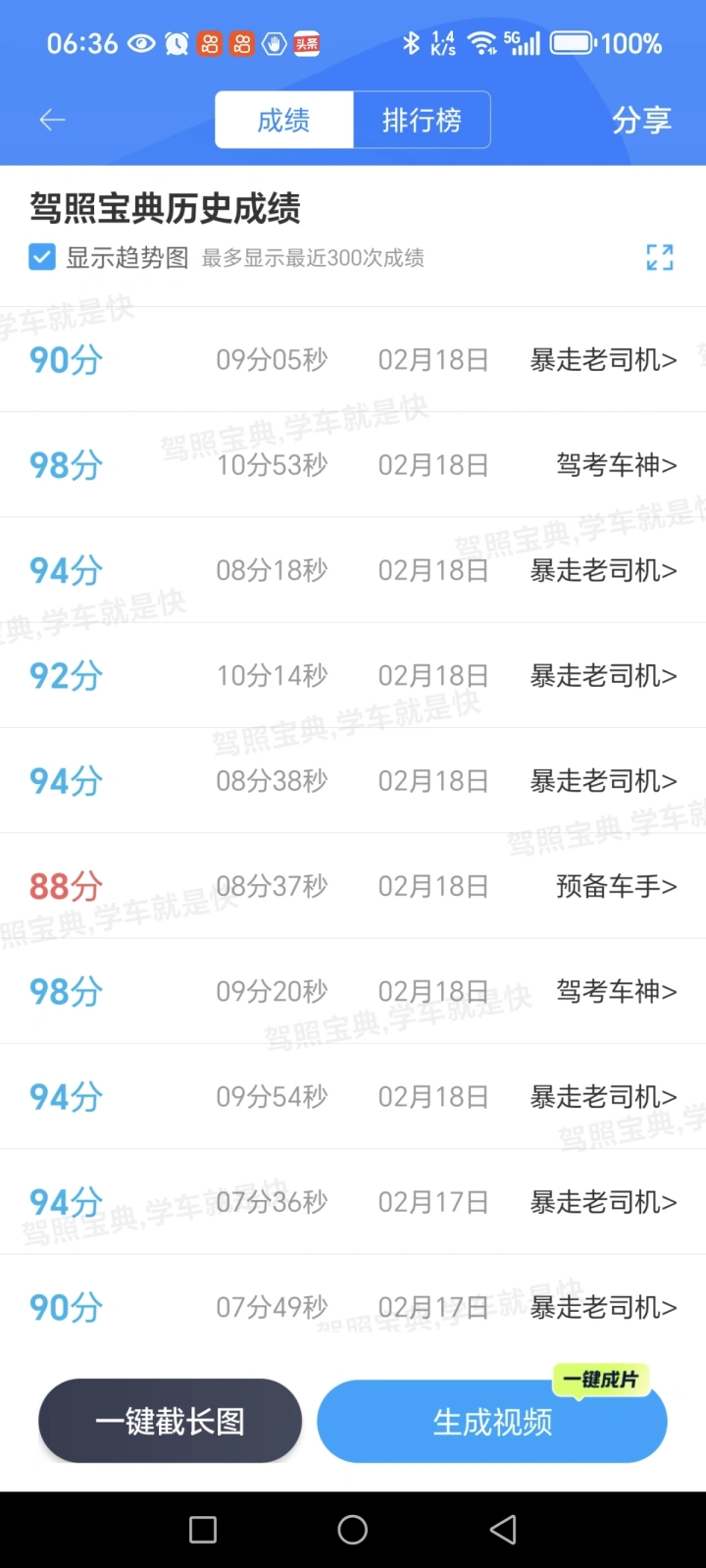This screenshot has width=706, height=1568.
Task: Open the 98分 result taking 10分53秒
Action: point(353,464)
